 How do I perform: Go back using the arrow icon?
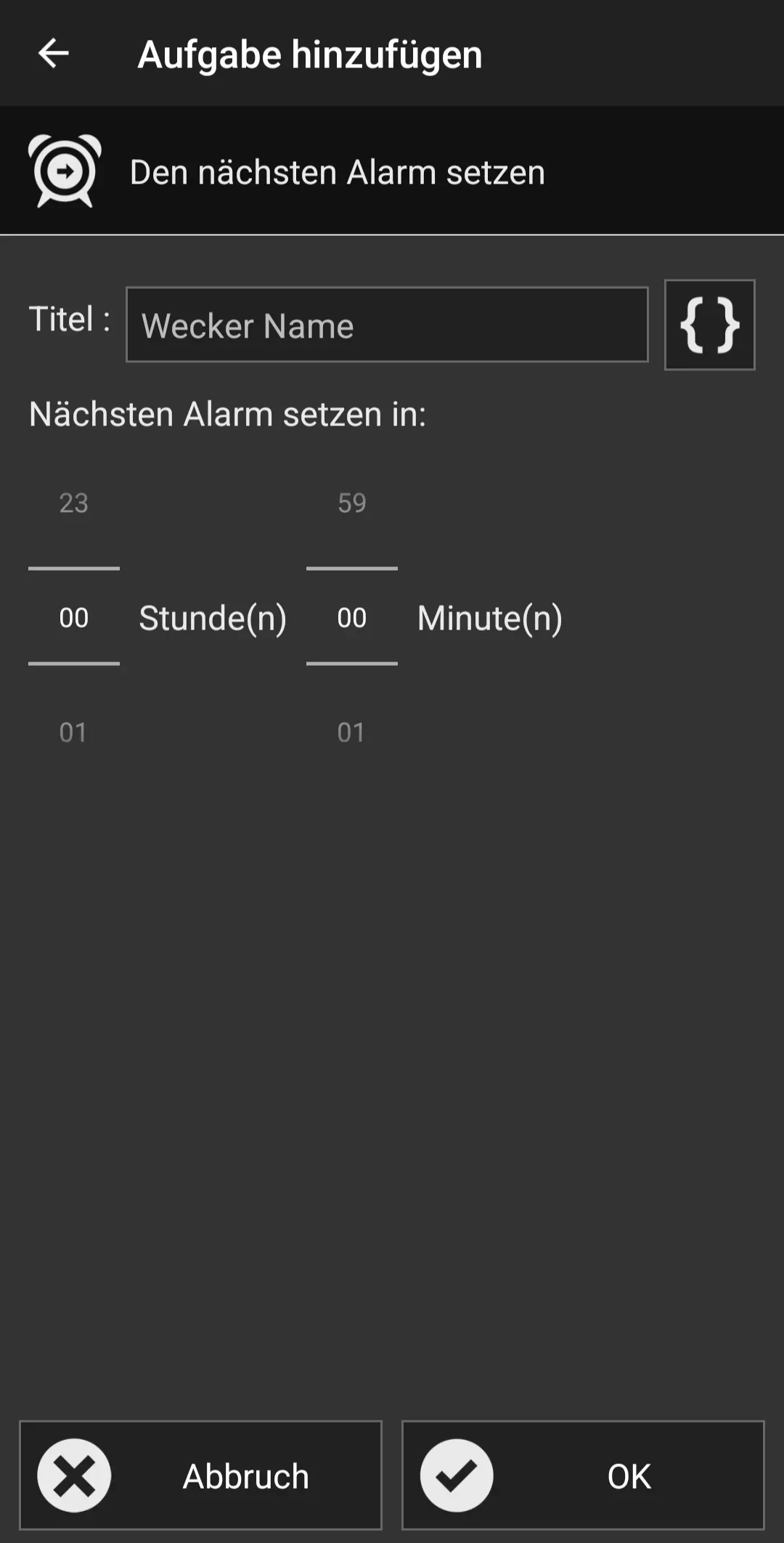click(x=53, y=54)
